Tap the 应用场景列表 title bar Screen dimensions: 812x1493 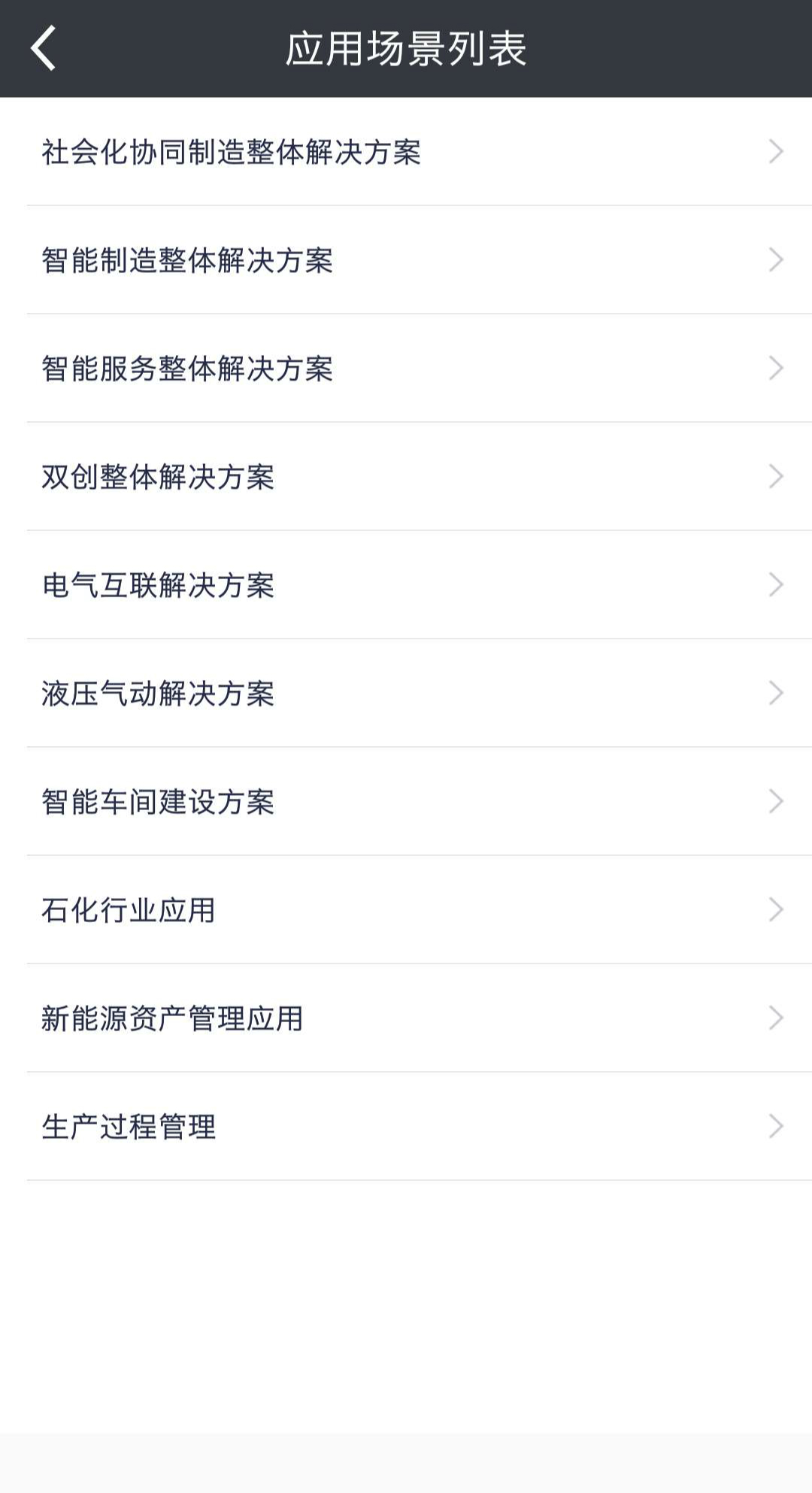point(406,47)
